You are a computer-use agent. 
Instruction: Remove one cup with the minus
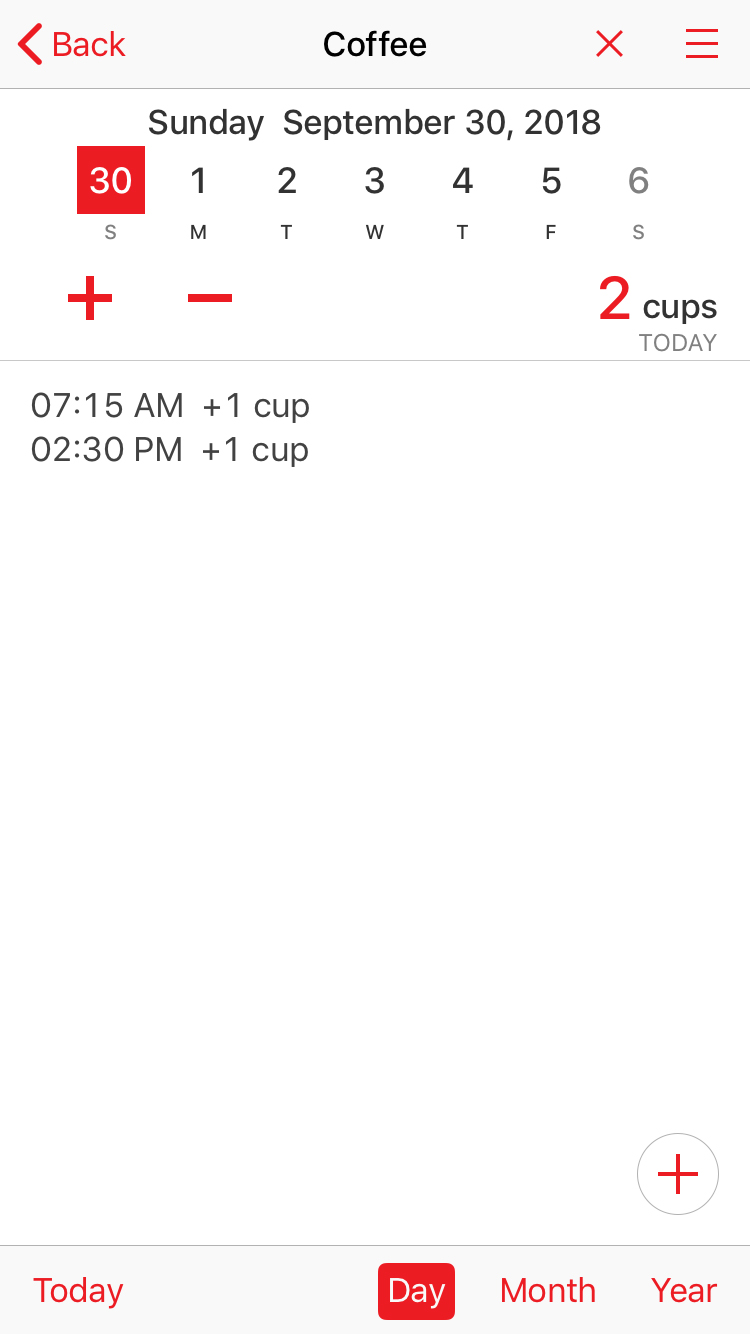point(210,298)
